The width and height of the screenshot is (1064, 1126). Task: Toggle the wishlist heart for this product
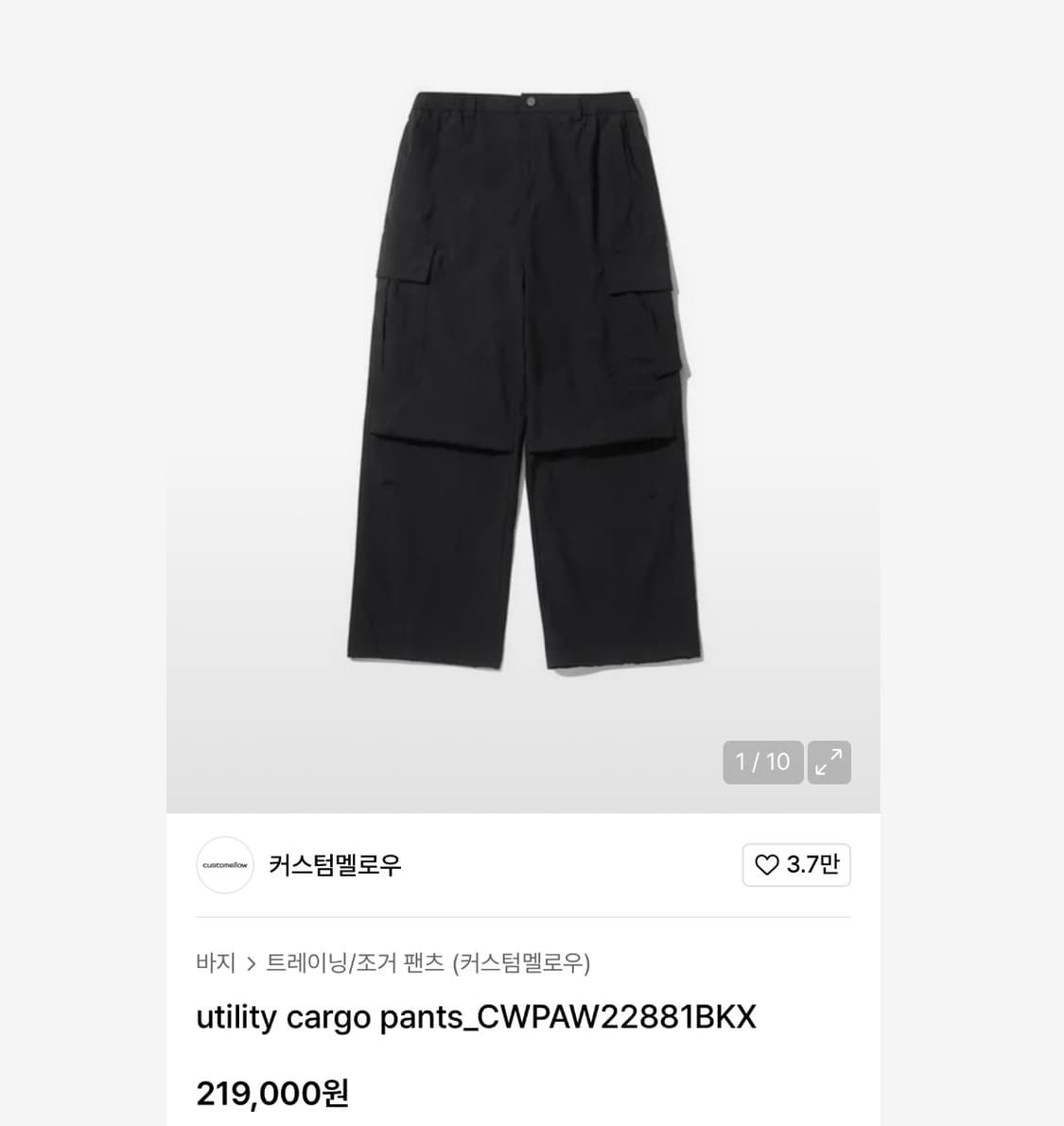(768, 864)
